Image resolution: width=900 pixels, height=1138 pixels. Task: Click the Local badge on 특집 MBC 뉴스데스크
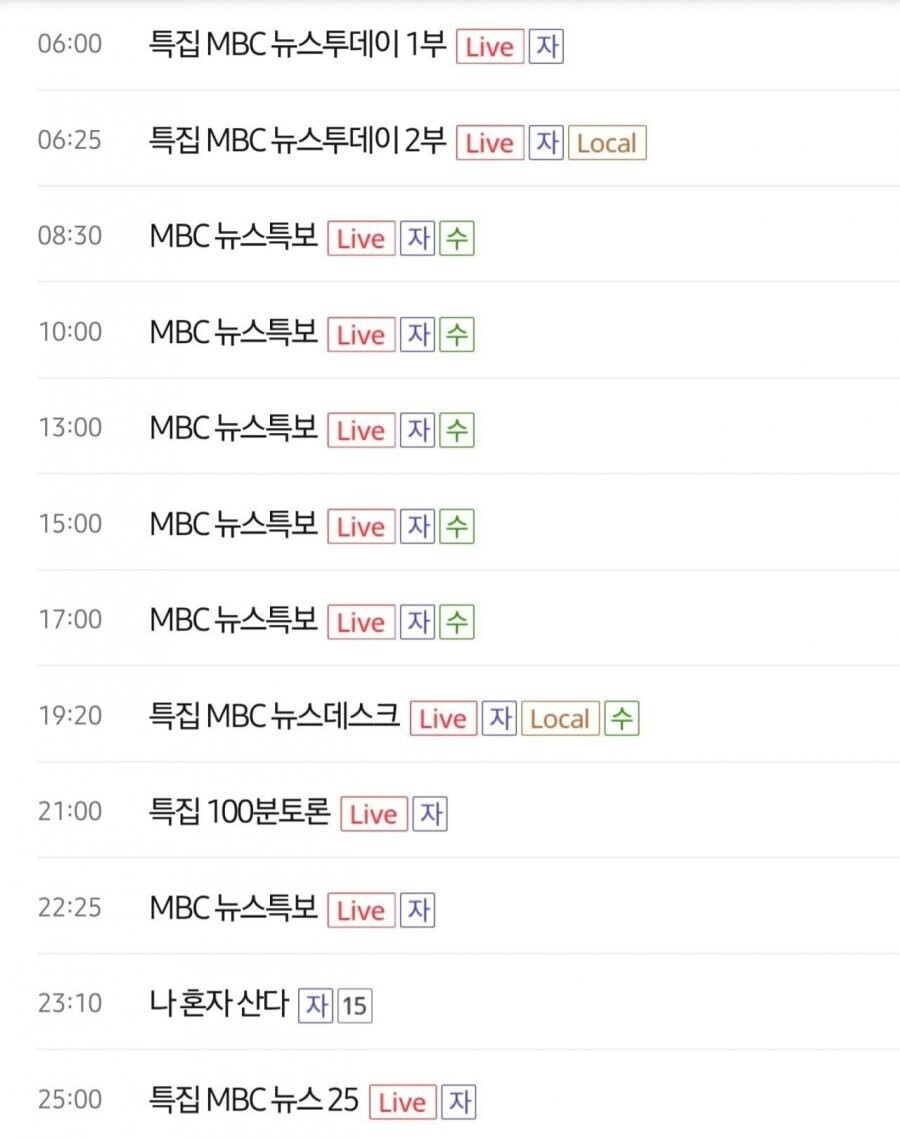pyautogui.click(x=561, y=719)
